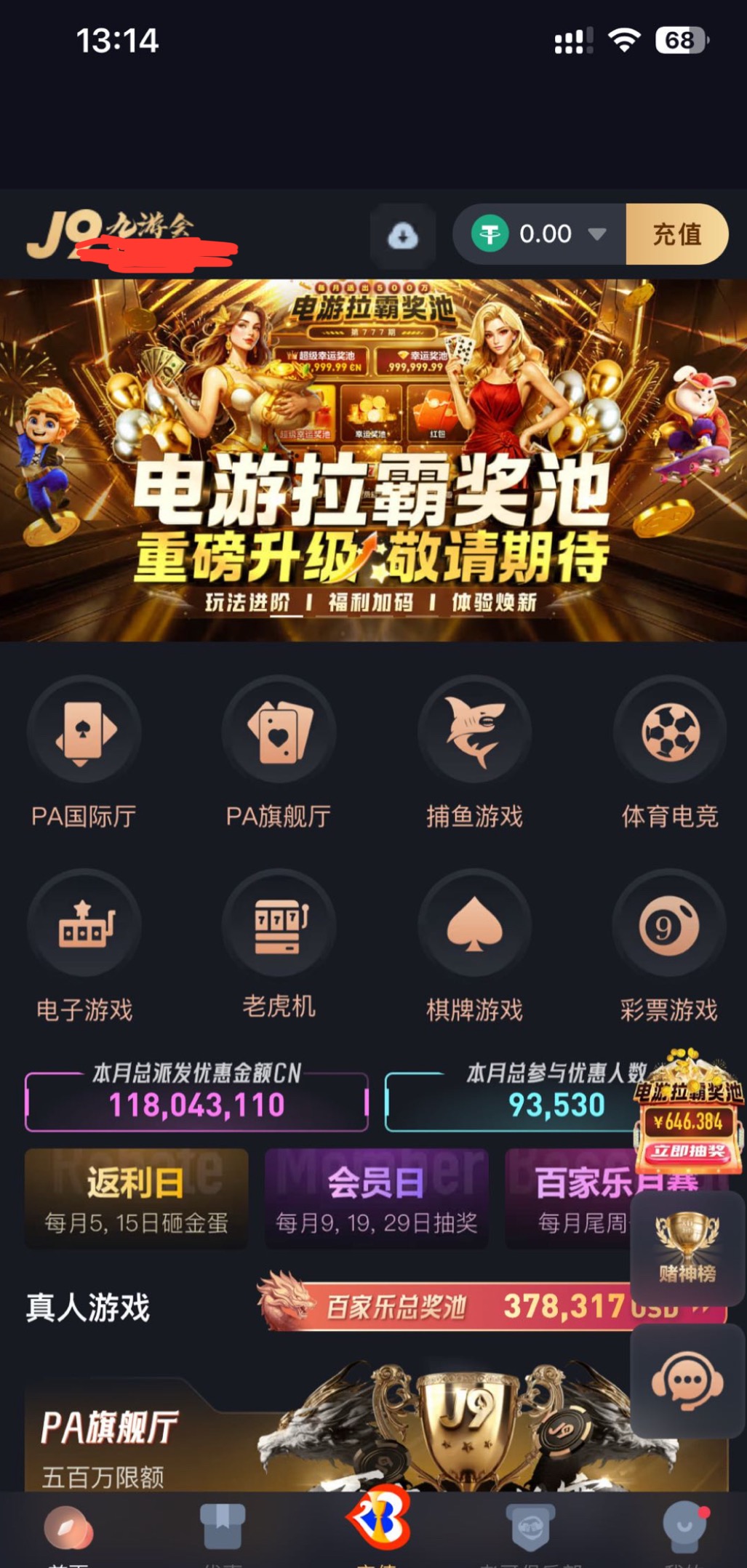The height and width of the screenshot is (1568, 747).
Task: Switch to the profile tab with red dot
Action: coord(685,1527)
